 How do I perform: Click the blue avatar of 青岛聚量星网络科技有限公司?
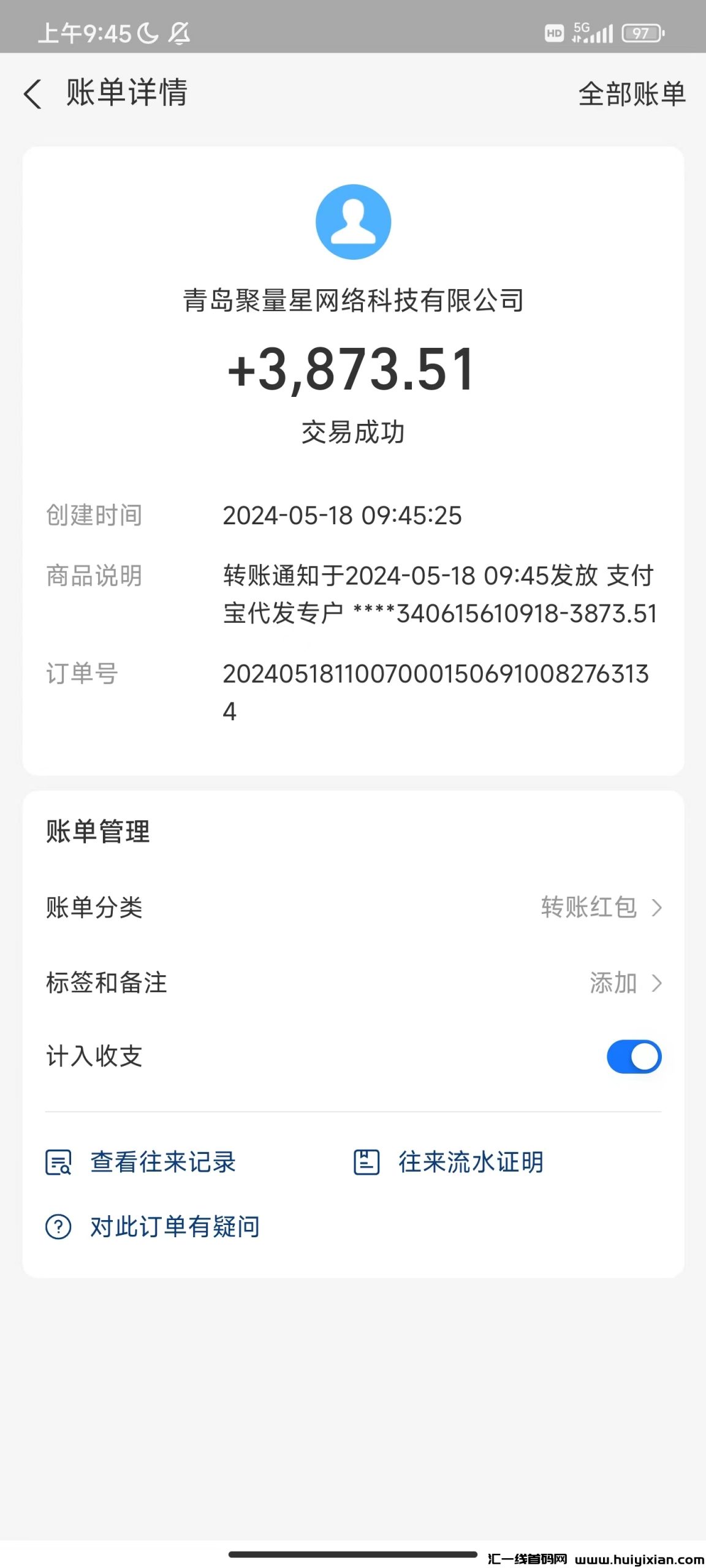(x=353, y=221)
